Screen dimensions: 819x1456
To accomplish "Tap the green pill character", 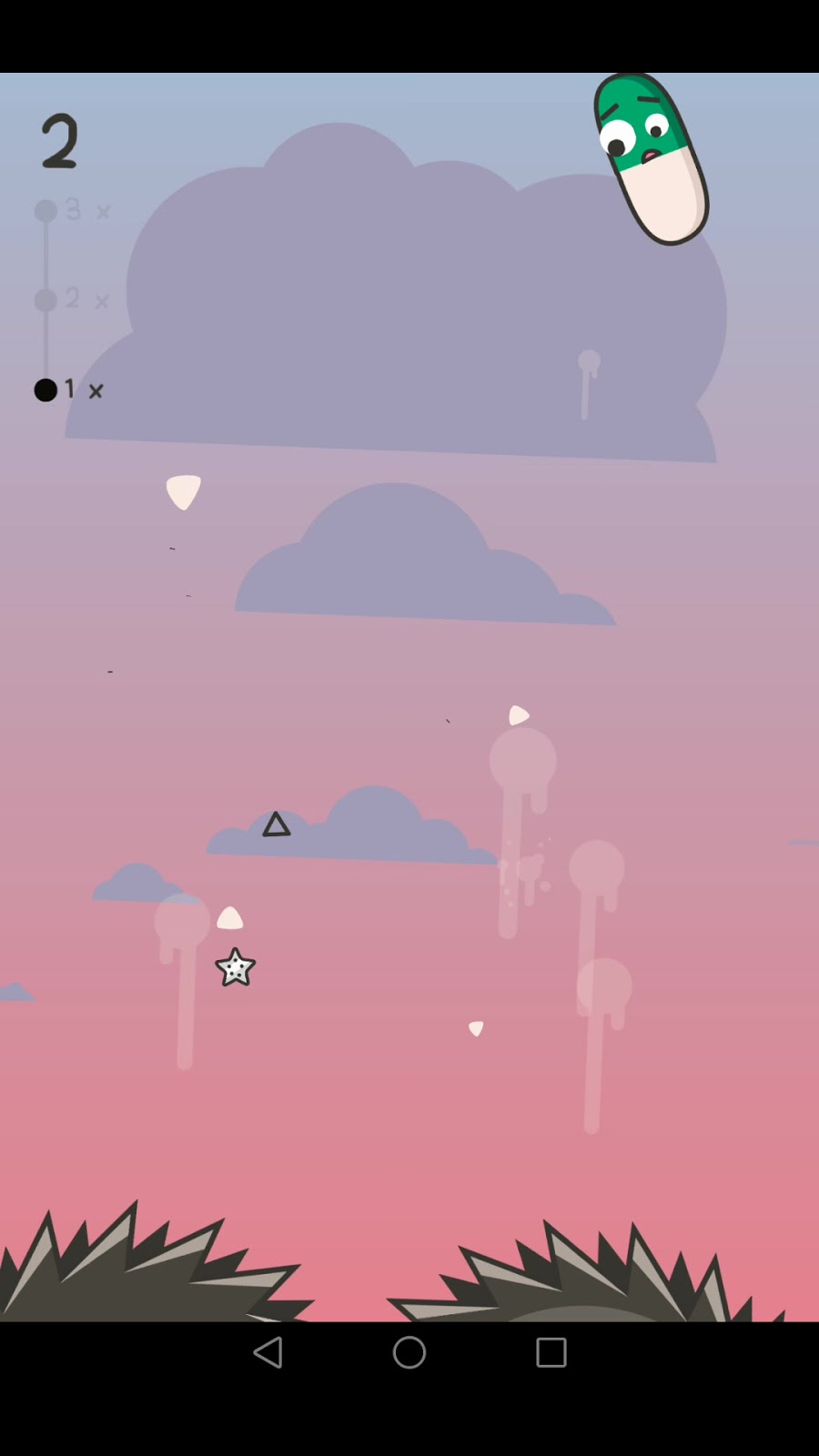I will click(x=651, y=159).
